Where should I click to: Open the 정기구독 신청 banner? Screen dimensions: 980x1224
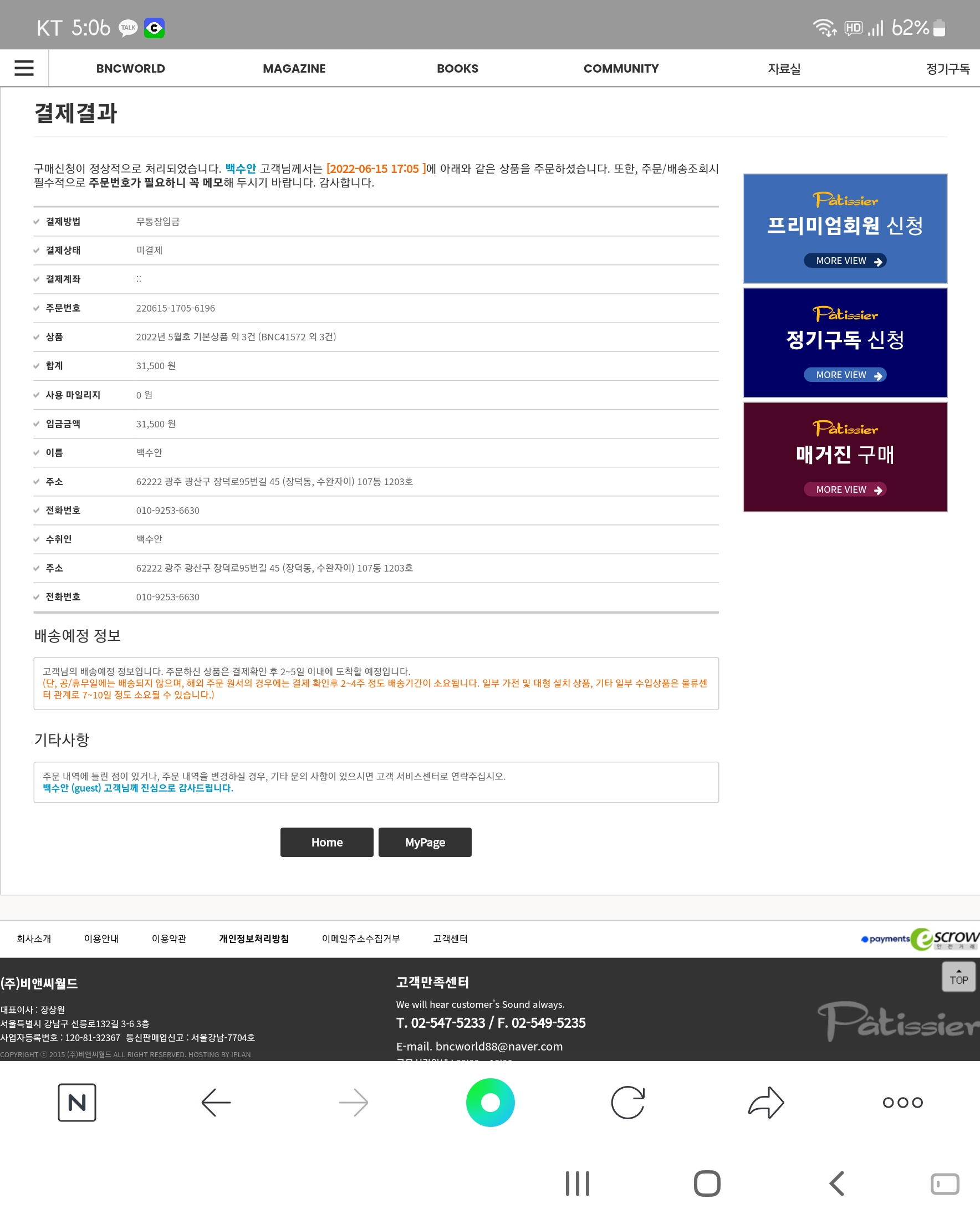coord(844,343)
